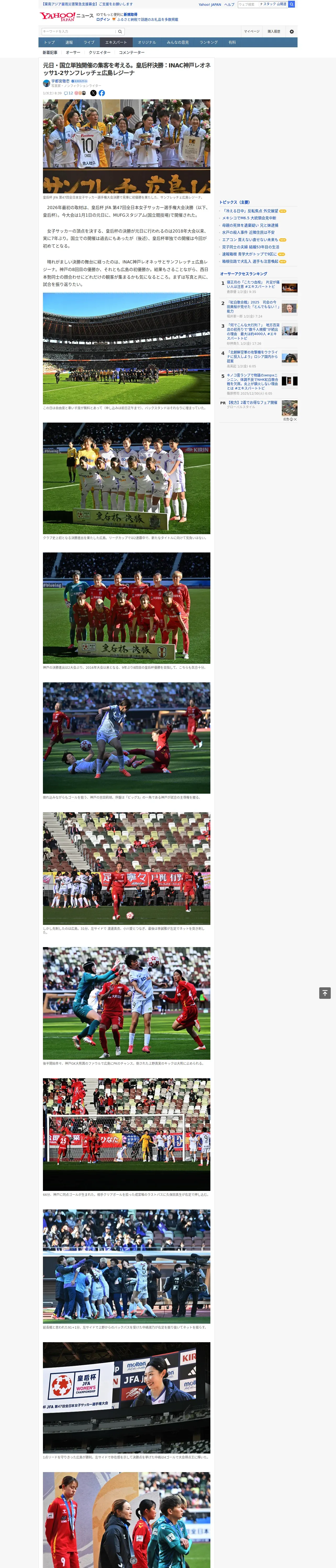
Task: Open マイページ
Action: pyautogui.click(x=251, y=32)
